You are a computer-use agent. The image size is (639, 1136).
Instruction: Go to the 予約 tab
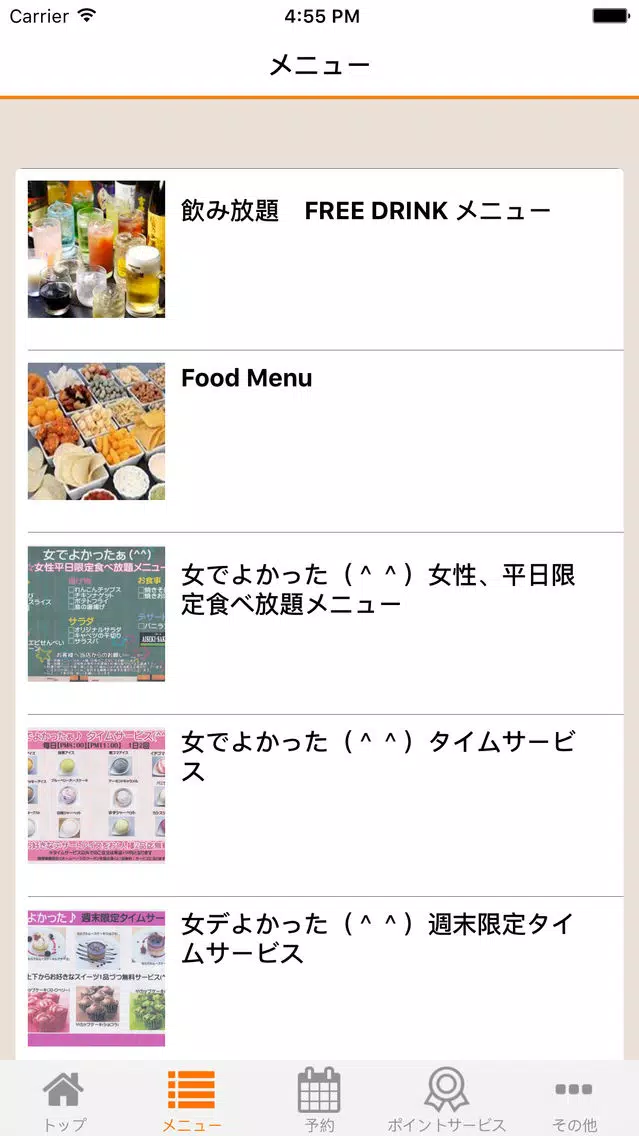click(x=320, y=1099)
